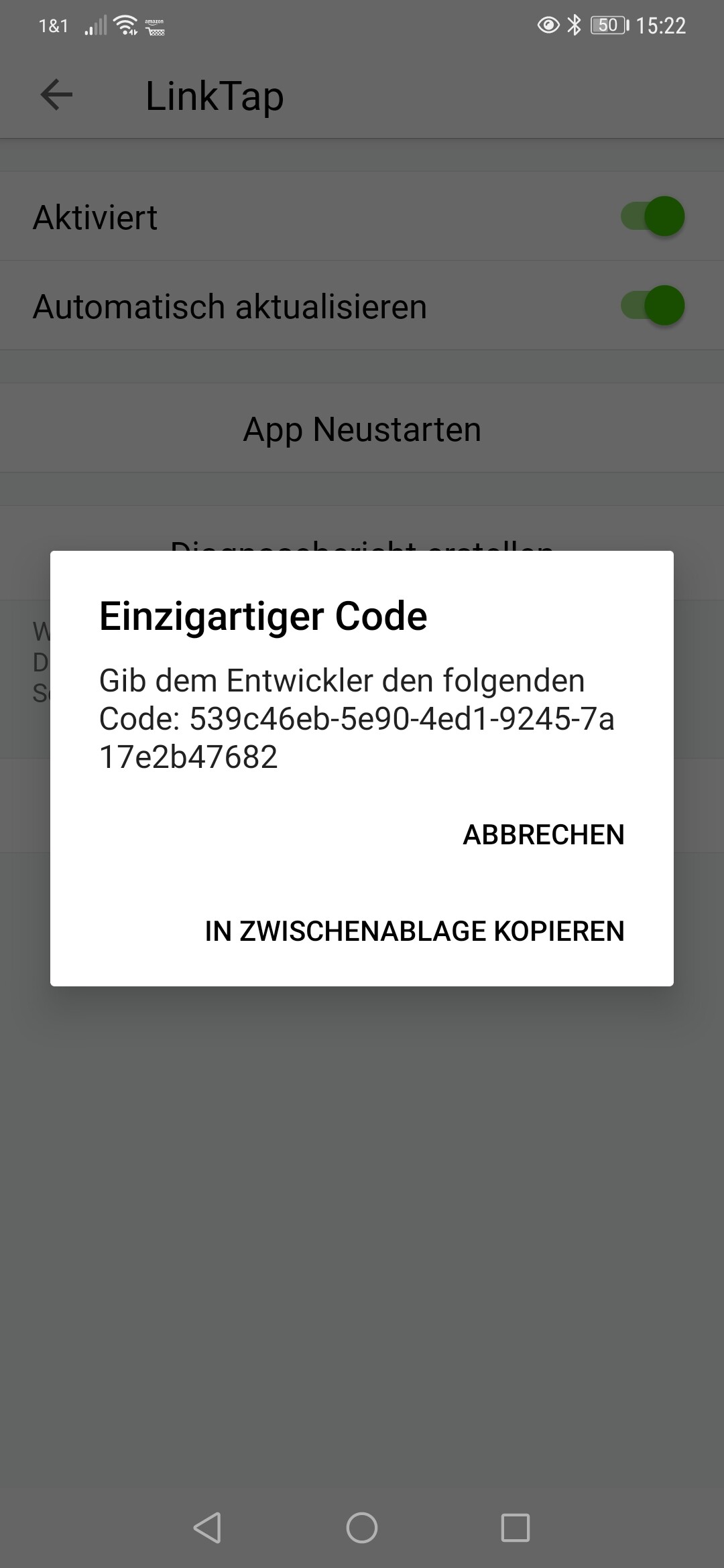Toggle the Aktiviert switch
Screen dimensions: 724x1568
click(653, 216)
